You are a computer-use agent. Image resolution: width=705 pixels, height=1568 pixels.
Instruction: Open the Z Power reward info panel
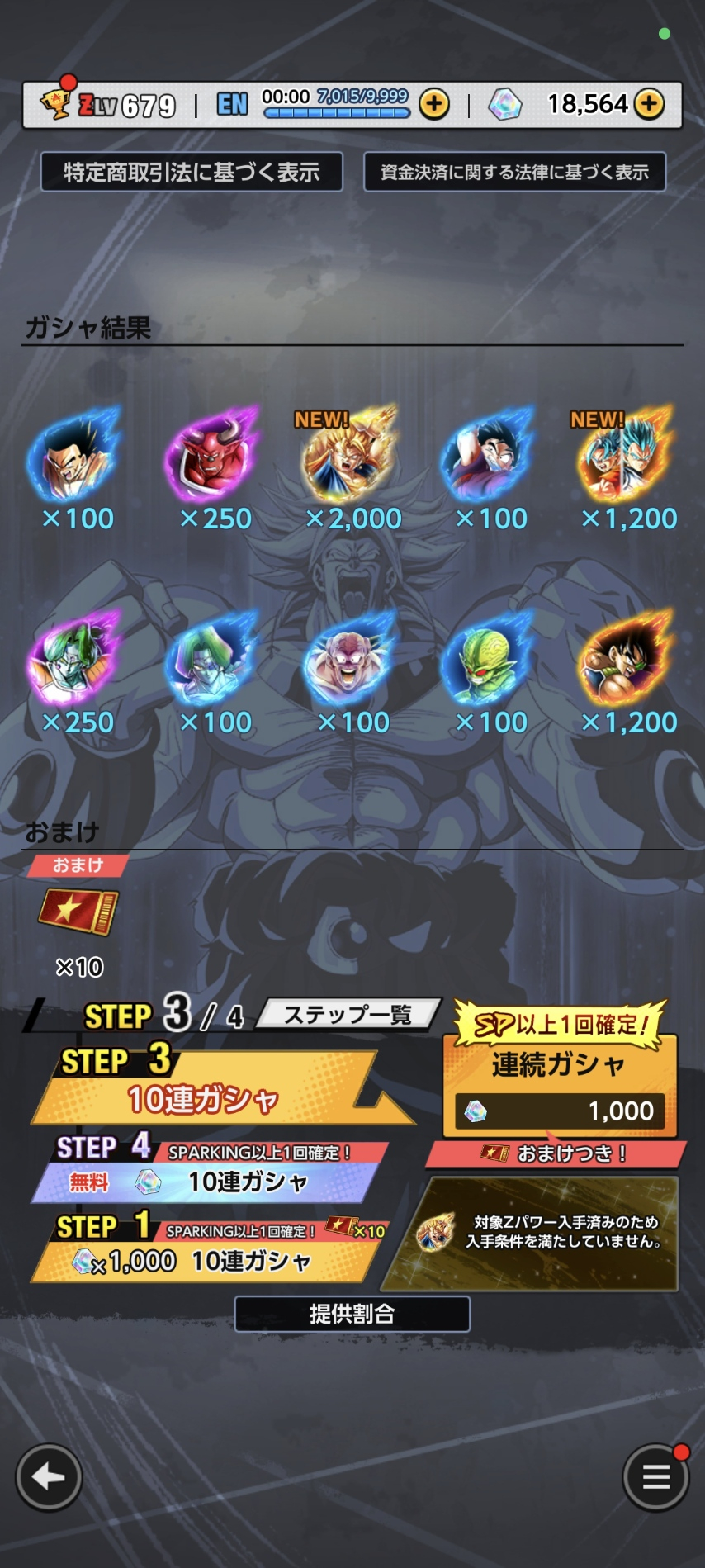tap(530, 1234)
